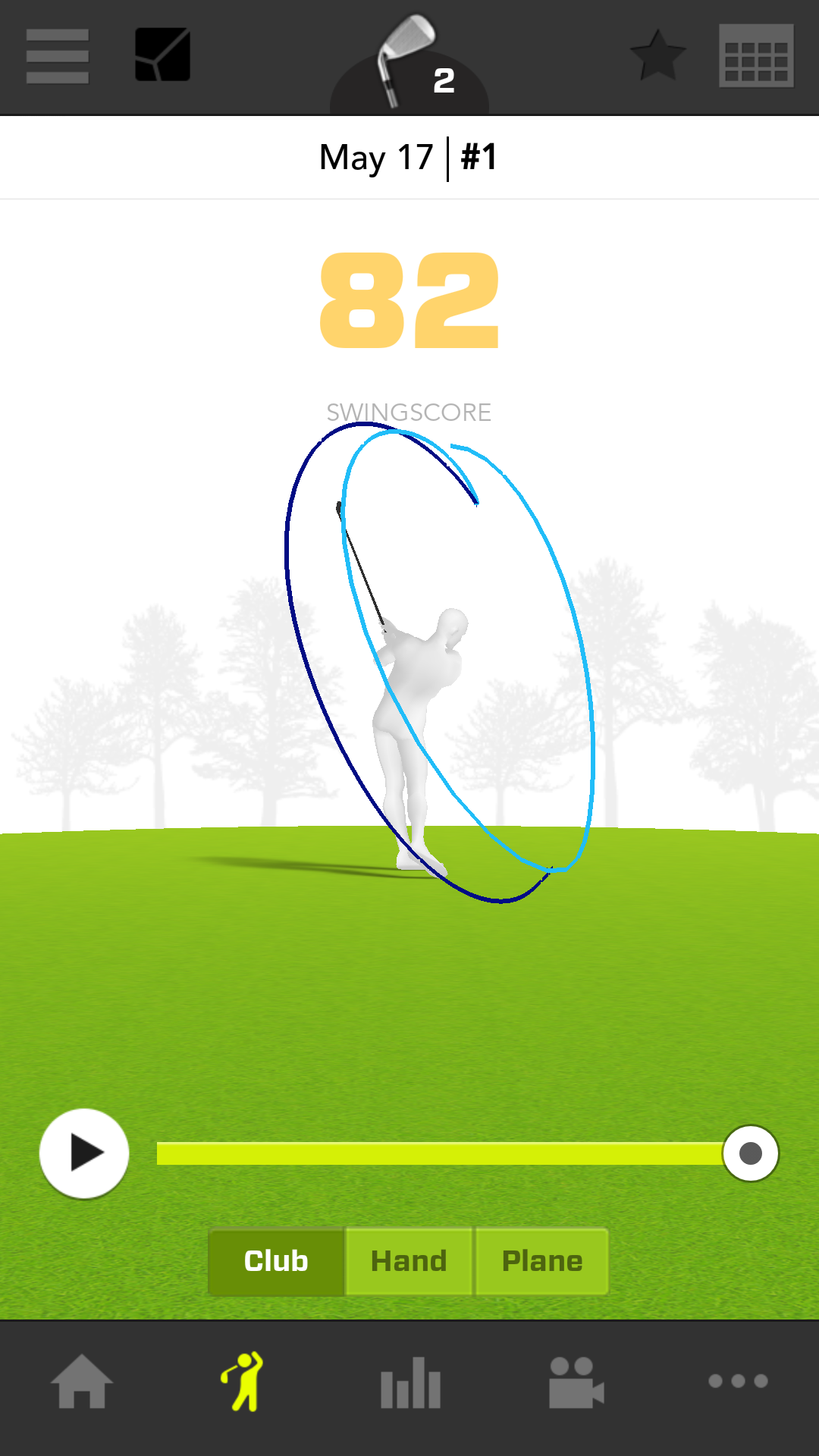Open the calendar grid view

pos(756,56)
